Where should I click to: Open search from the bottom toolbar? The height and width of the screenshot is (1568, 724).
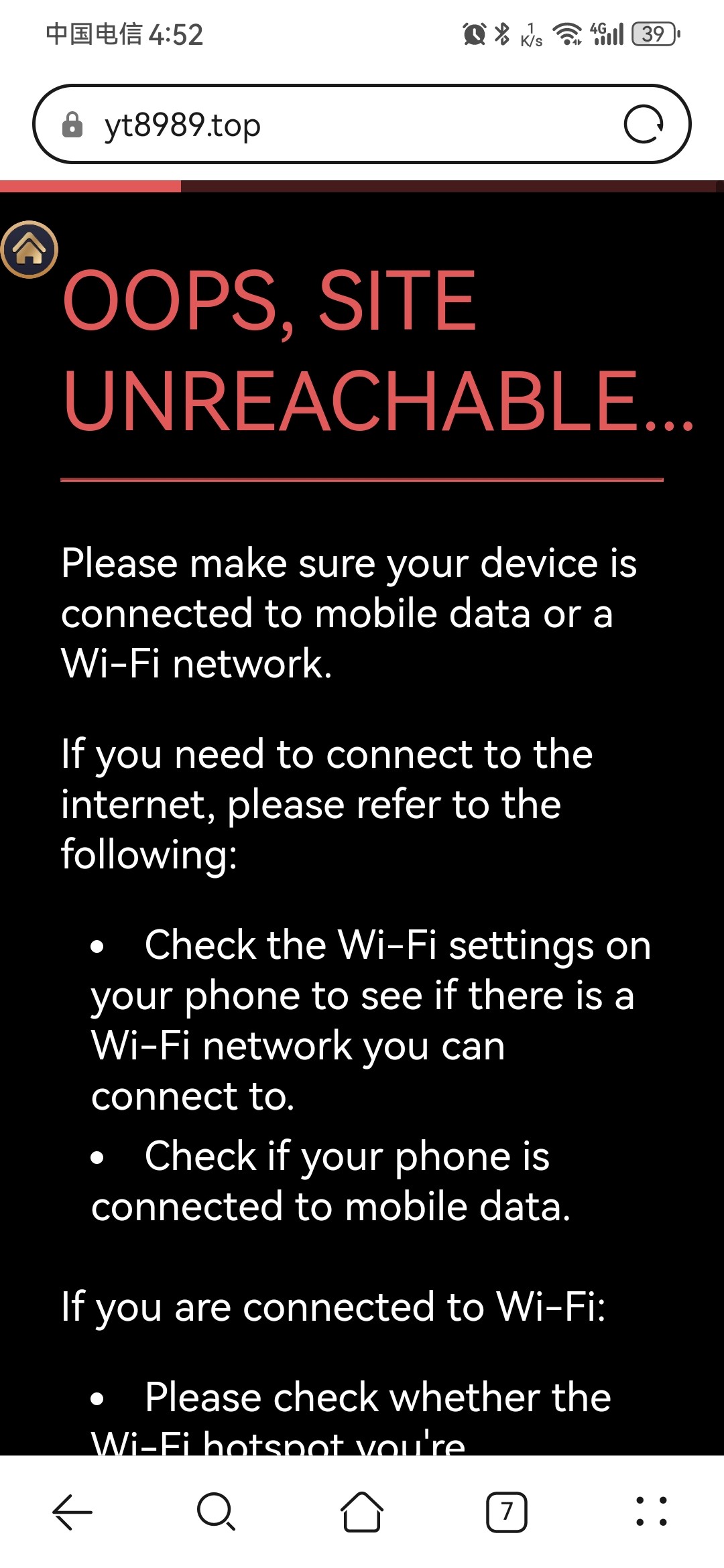click(217, 1512)
